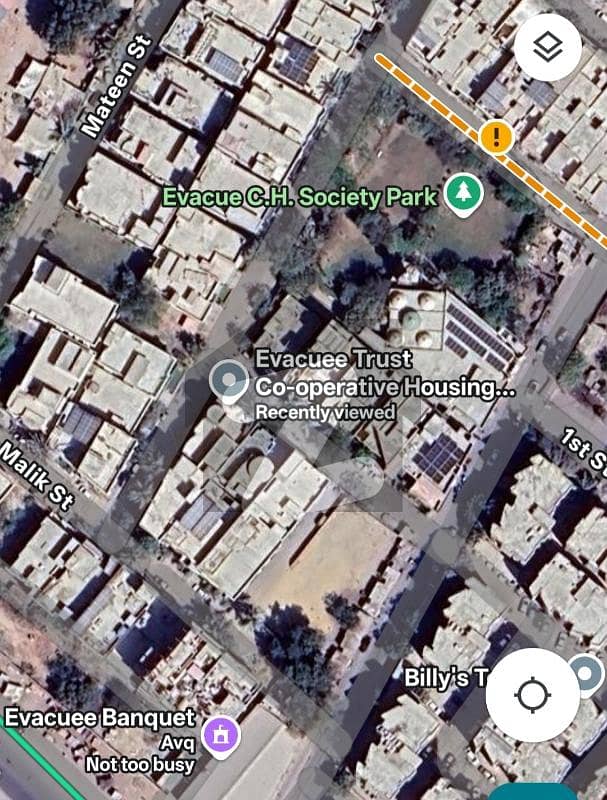The height and width of the screenshot is (800, 607).
Task: Select the Evacue C.H. Society Park pin
Action: tap(462, 194)
